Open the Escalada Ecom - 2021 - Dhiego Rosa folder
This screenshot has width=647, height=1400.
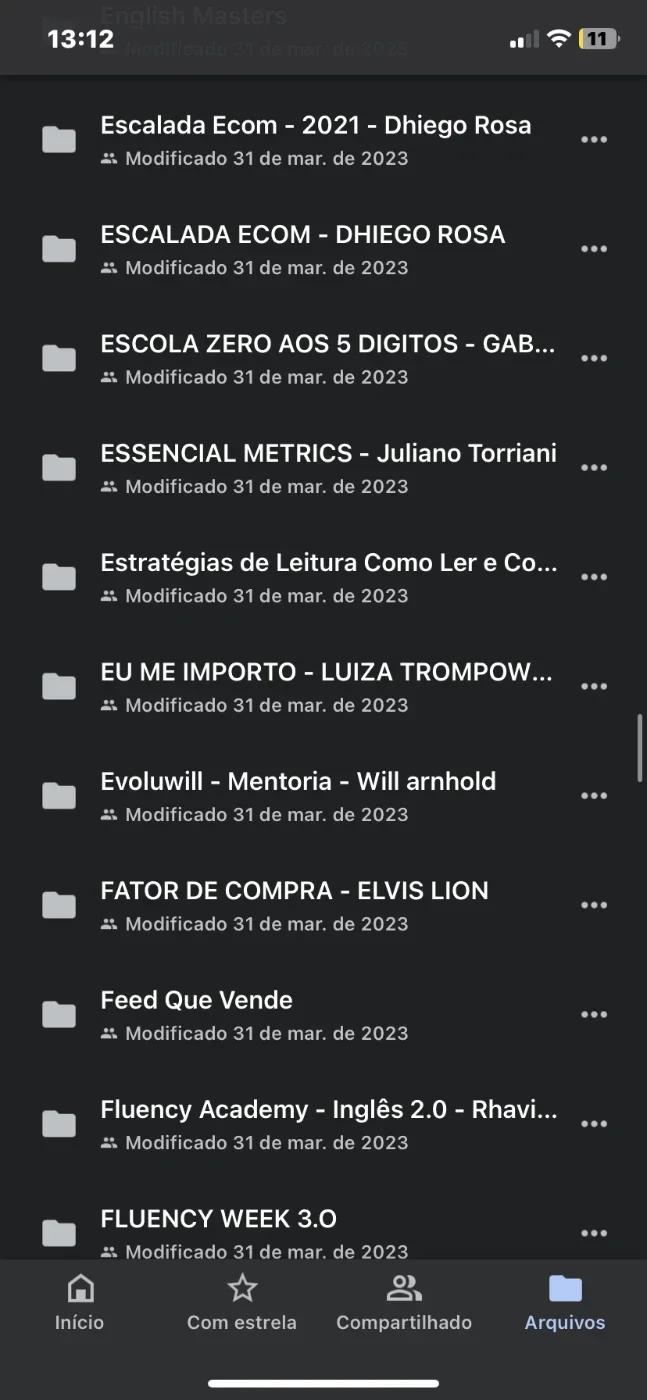(300, 140)
